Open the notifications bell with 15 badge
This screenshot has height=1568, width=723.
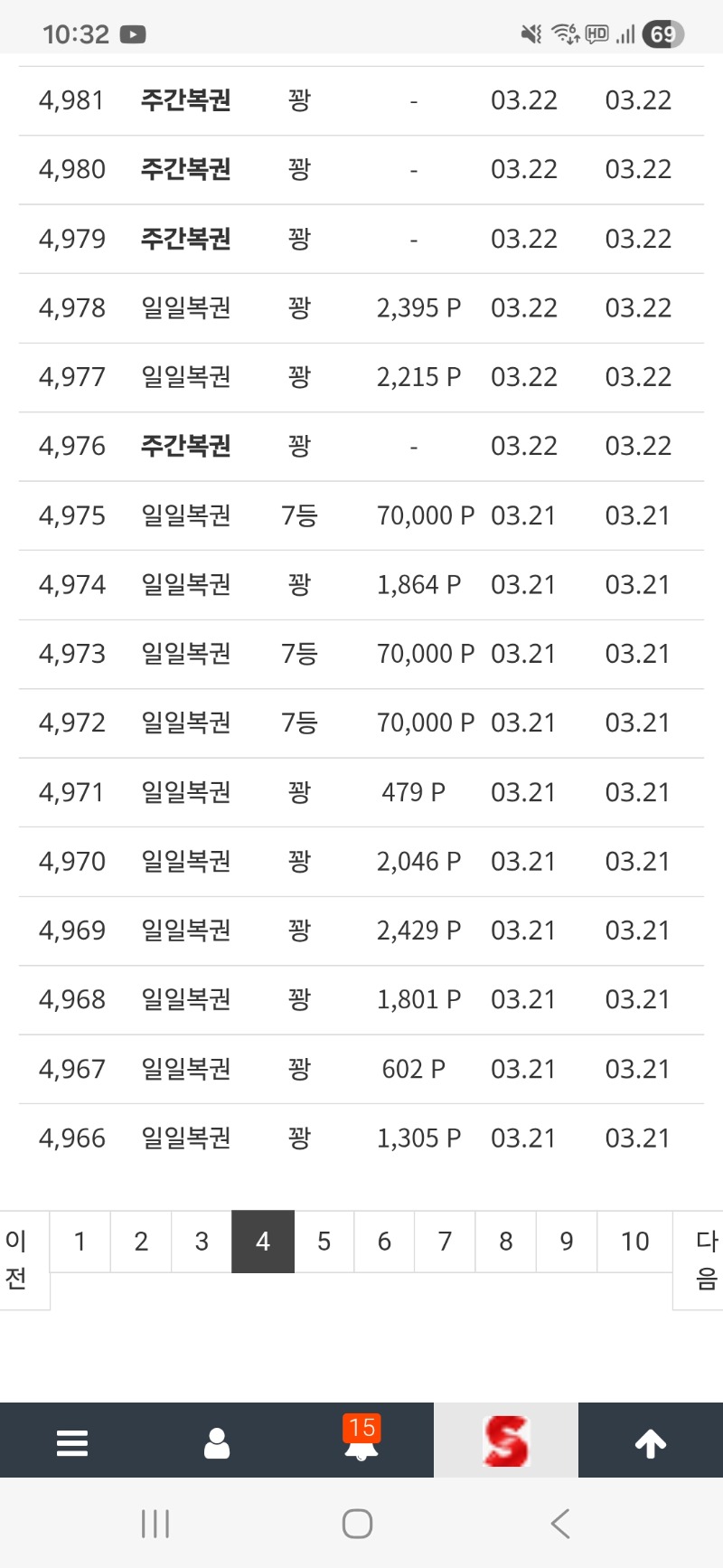point(361,1442)
